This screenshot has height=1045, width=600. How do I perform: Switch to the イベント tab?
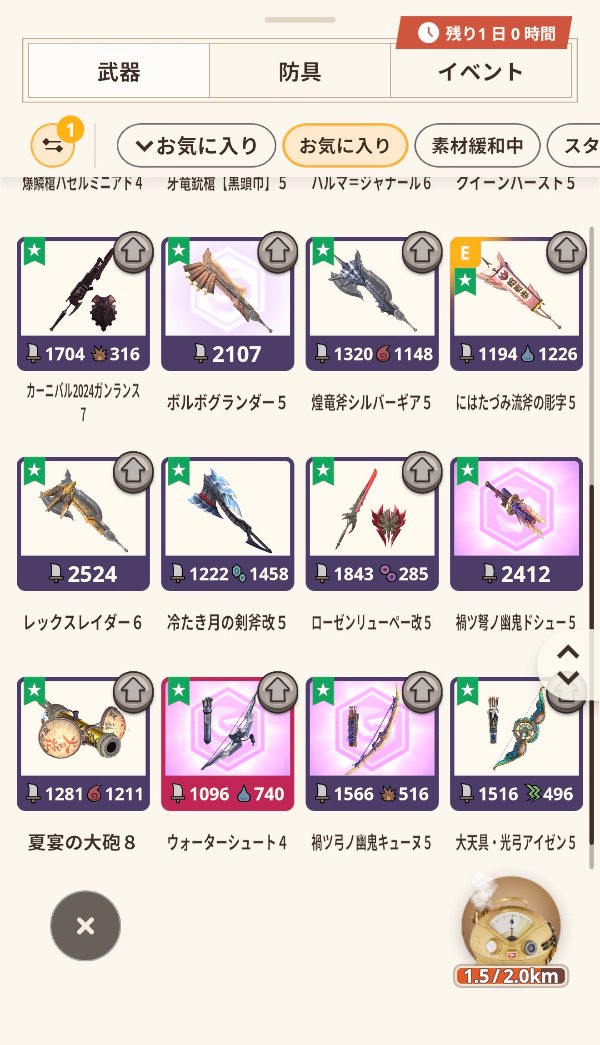tap(480, 71)
